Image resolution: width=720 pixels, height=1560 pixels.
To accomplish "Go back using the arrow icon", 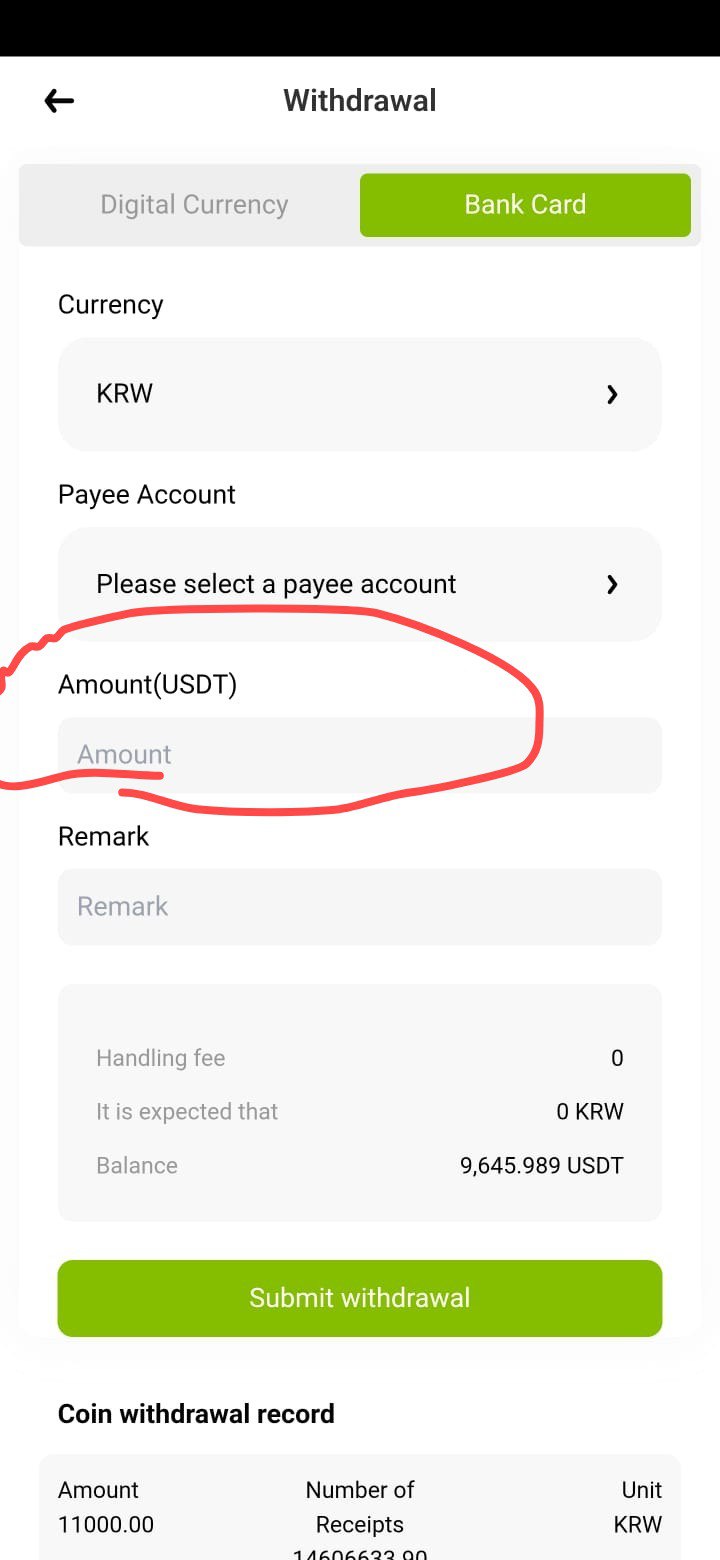I will (59, 100).
